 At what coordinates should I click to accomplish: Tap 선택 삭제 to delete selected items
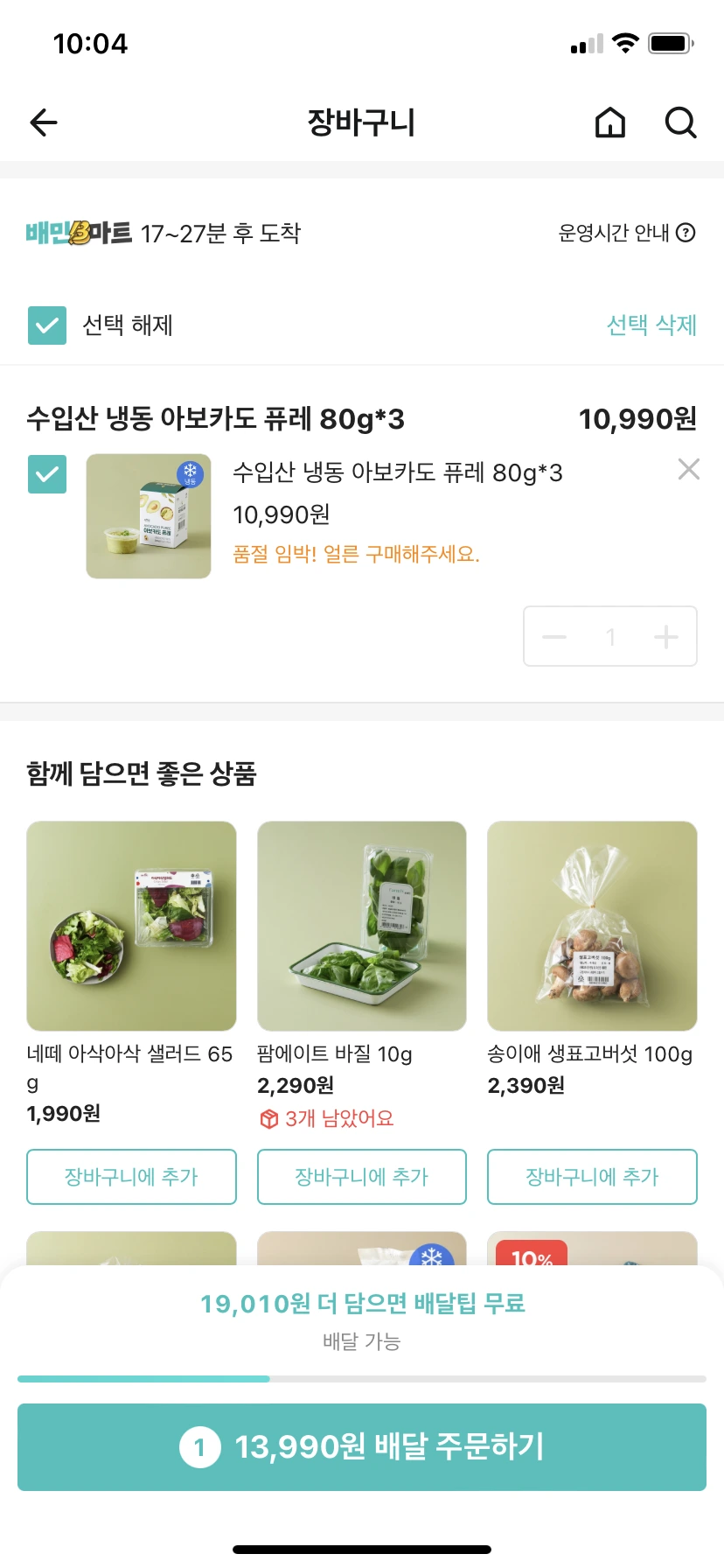651,325
